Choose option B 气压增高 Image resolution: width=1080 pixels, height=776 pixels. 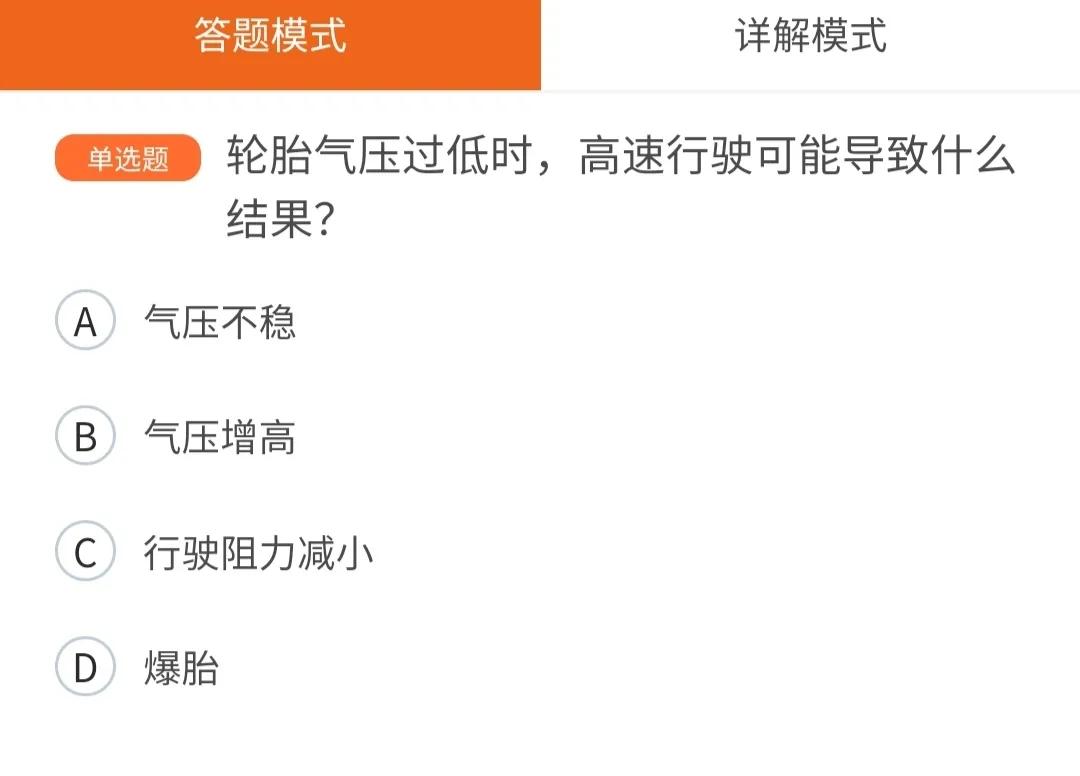point(86,438)
